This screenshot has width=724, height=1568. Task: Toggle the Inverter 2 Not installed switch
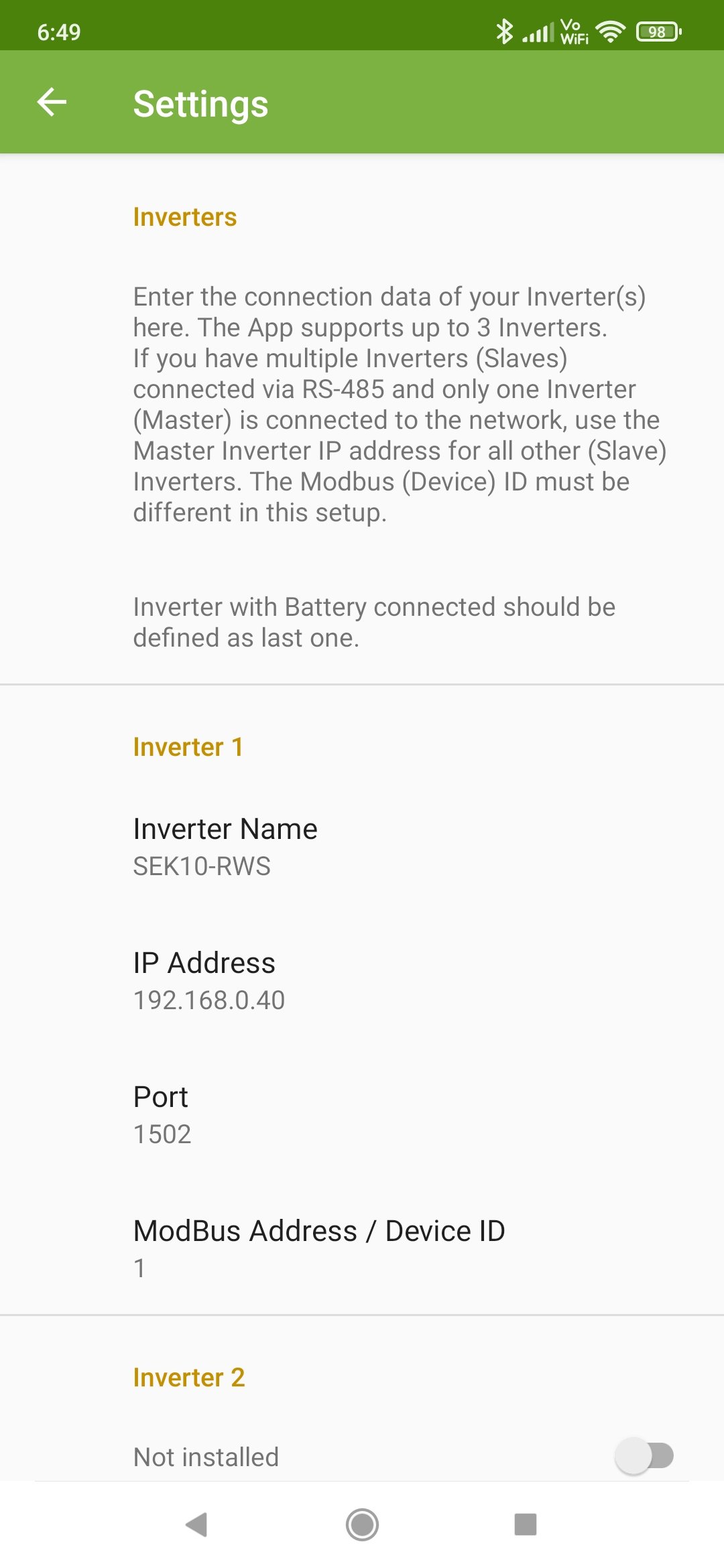click(644, 1456)
